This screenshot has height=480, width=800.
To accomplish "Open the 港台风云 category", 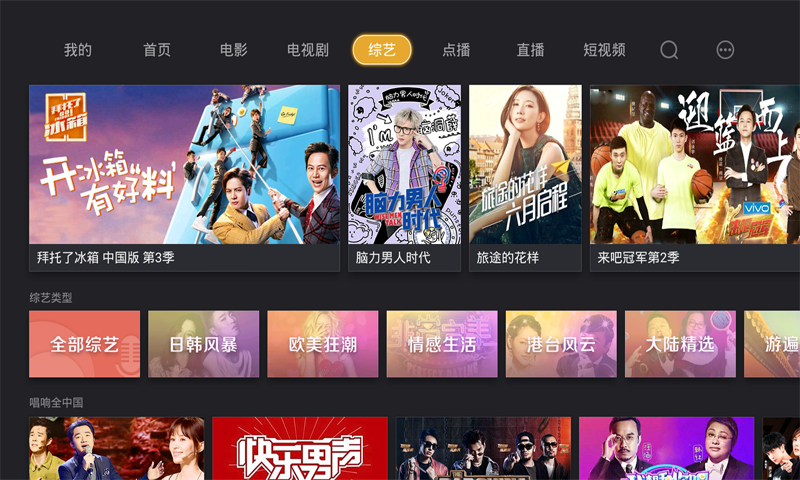I will [x=561, y=344].
